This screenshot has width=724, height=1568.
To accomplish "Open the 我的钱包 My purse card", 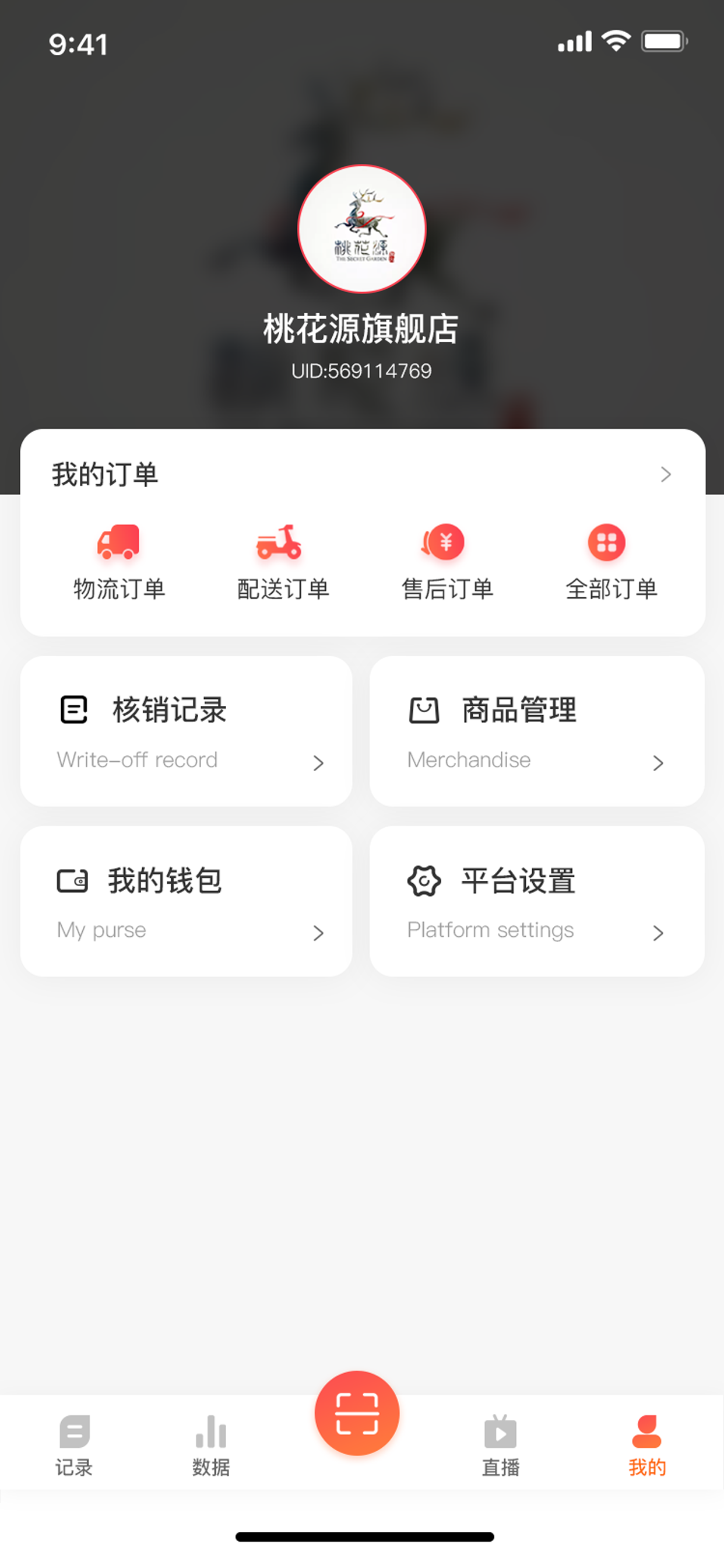I will pyautogui.click(x=186, y=901).
